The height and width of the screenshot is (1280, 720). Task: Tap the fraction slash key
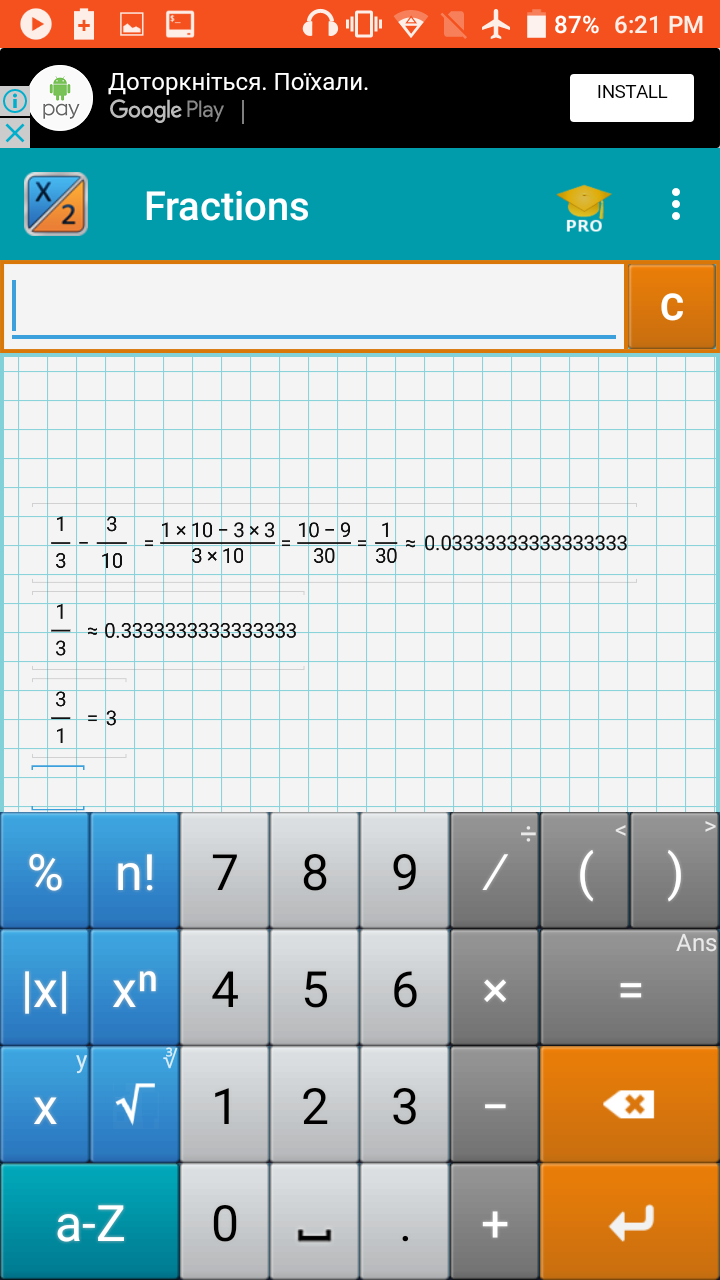pyautogui.click(x=495, y=870)
